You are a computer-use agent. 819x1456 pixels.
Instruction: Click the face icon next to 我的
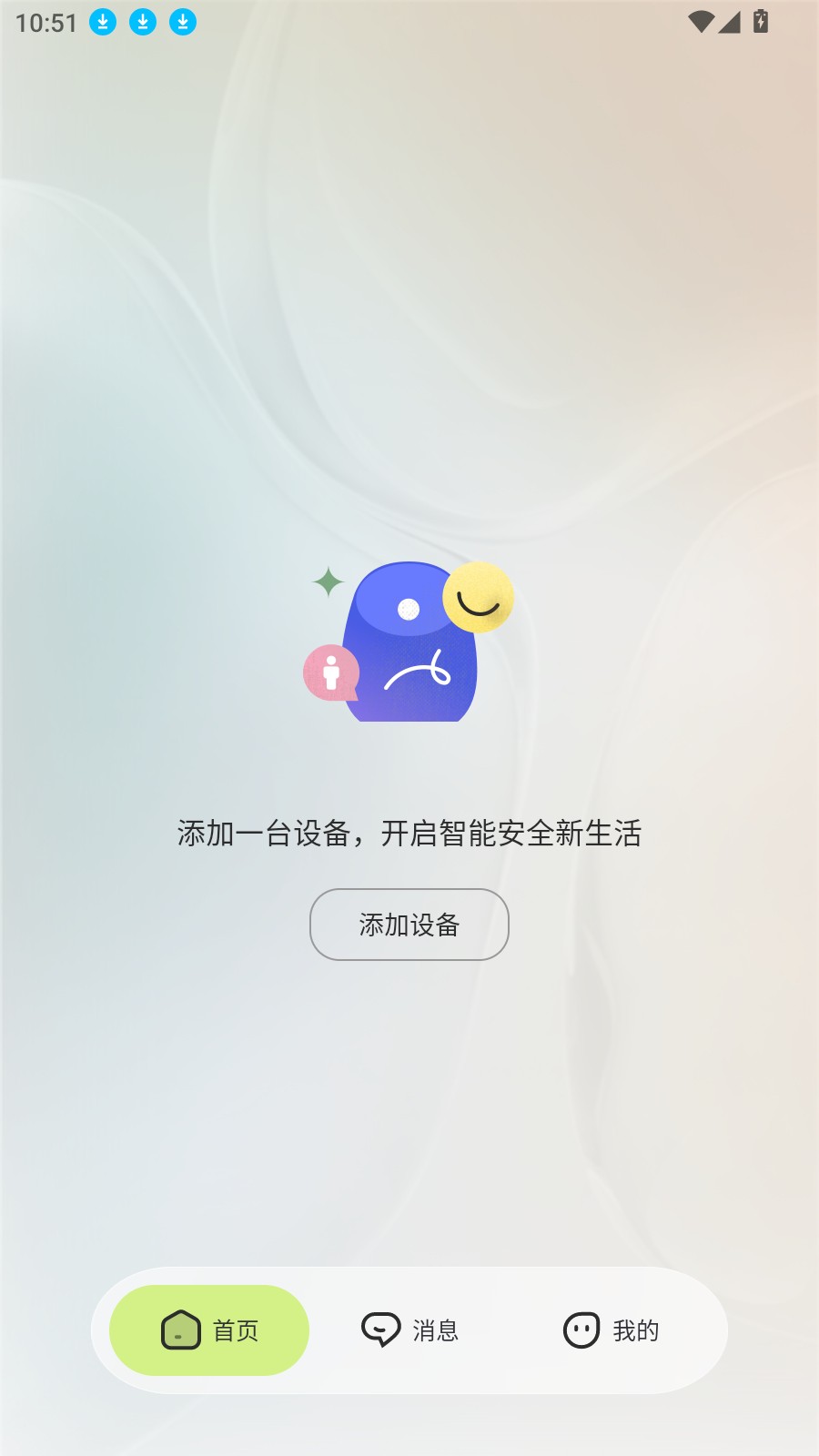pyautogui.click(x=582, y=1330)
